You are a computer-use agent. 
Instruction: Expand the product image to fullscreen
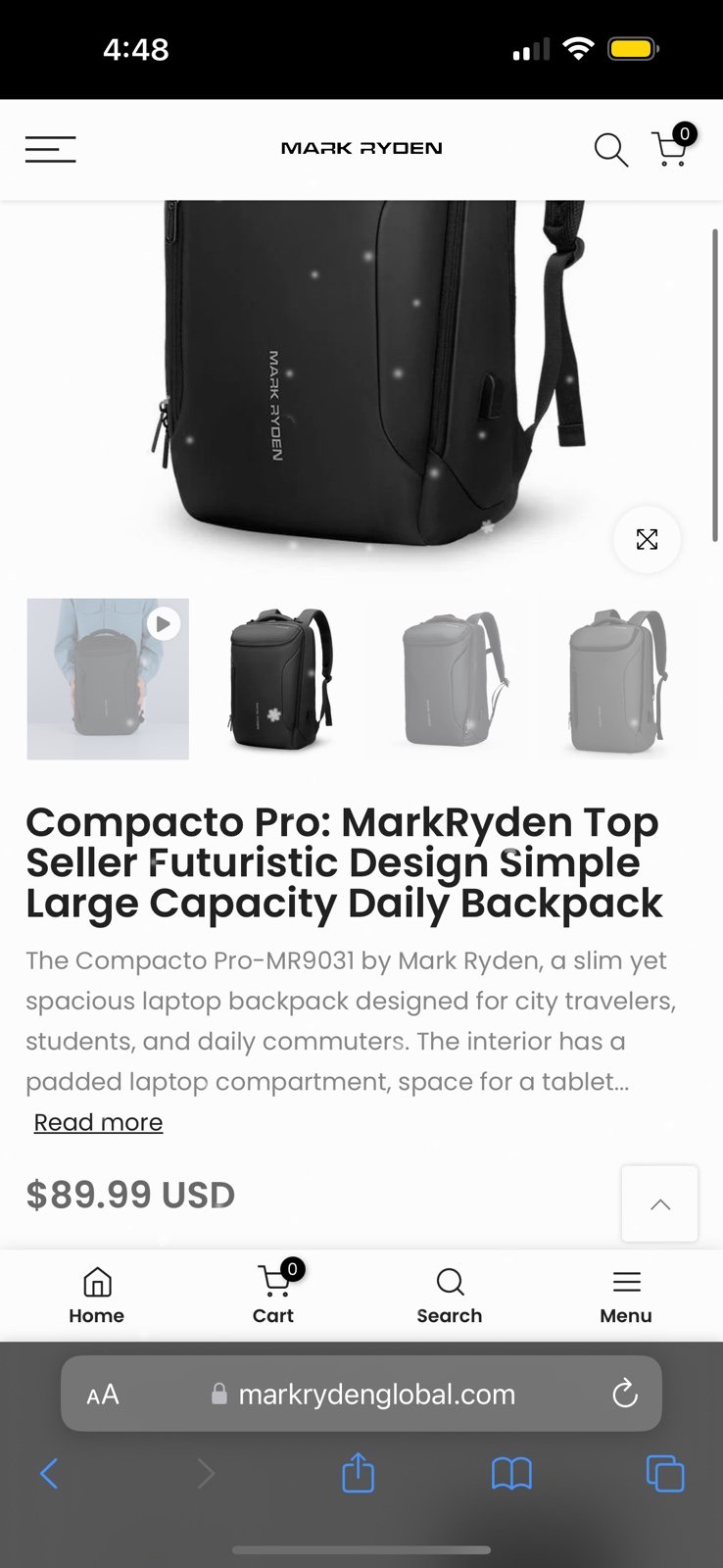[647, 539]
